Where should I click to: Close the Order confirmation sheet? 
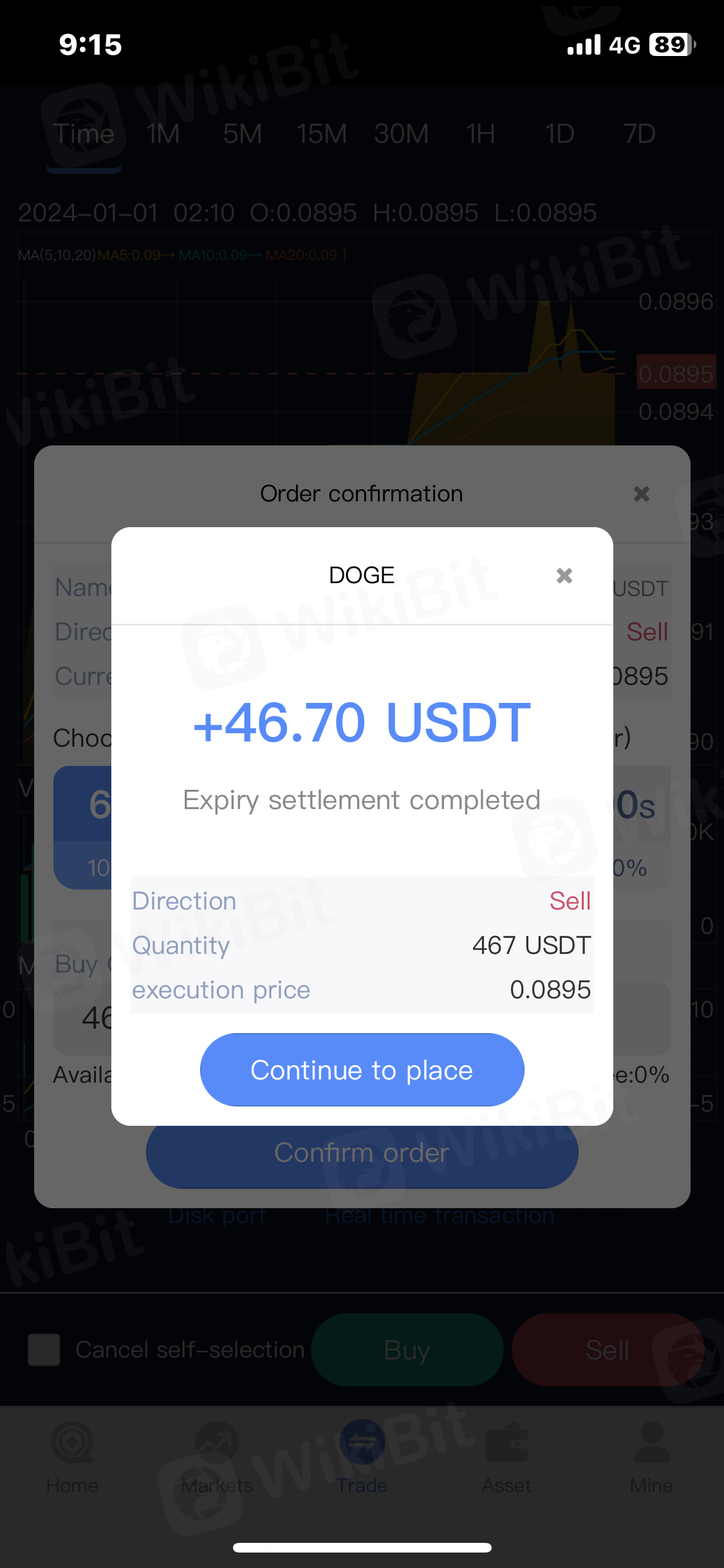tap(641, 494)
